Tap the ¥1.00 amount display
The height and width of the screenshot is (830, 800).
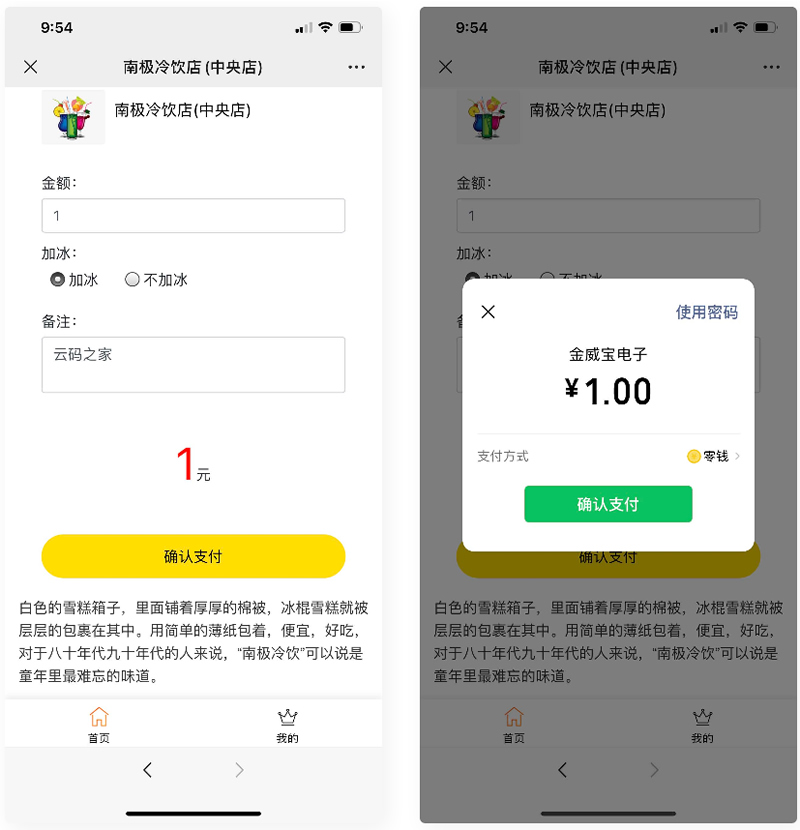pyautogui.click(x=608, y=391)
